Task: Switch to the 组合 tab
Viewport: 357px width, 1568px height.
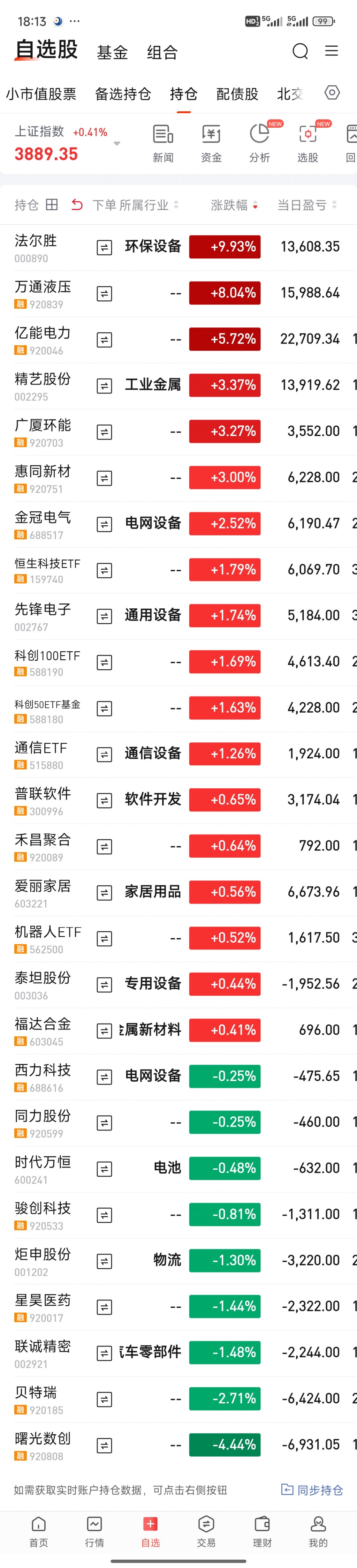Action: pyautogui.click(x=162, y=53)
